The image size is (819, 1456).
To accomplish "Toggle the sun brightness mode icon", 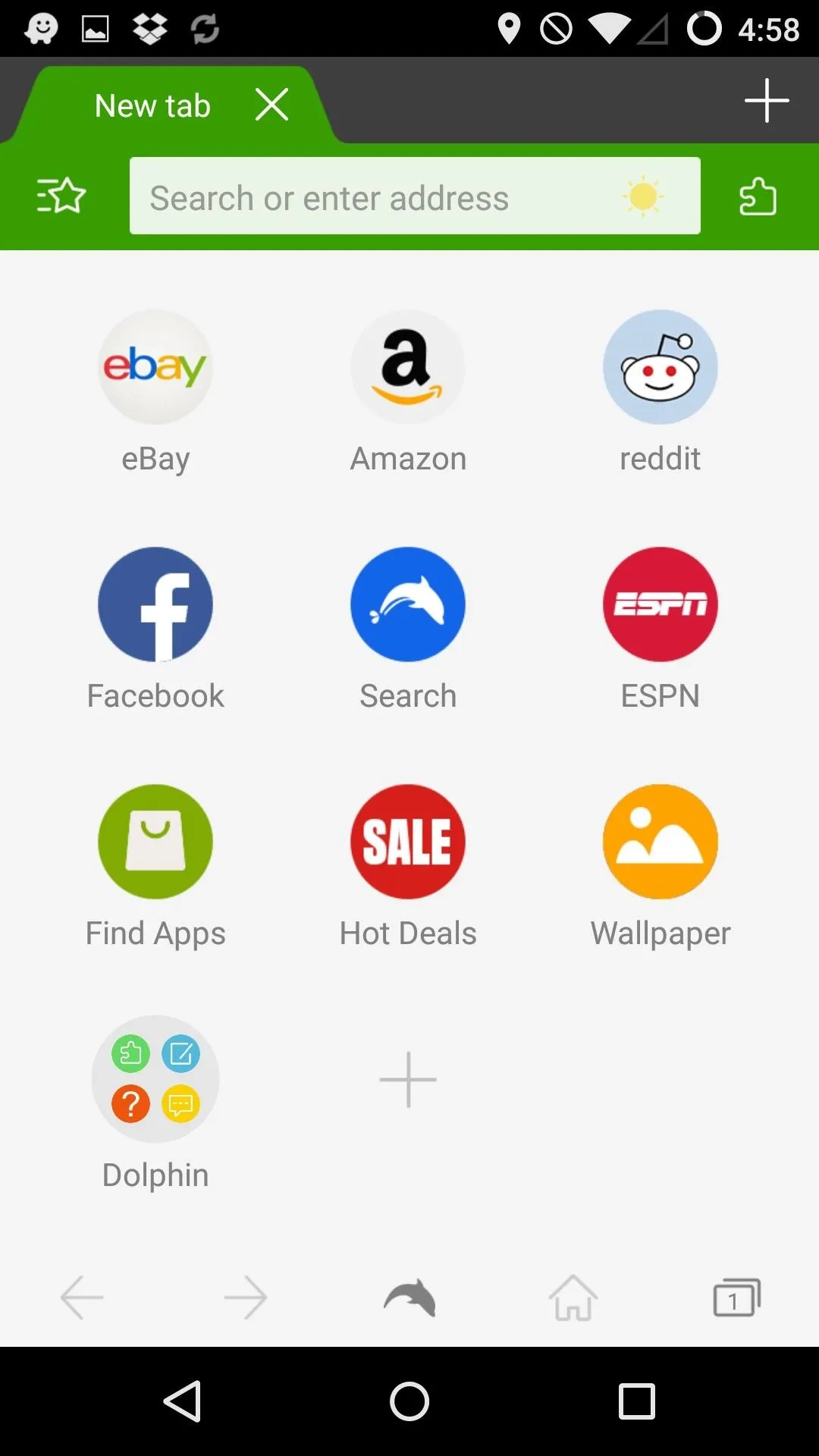I will 643,197.
